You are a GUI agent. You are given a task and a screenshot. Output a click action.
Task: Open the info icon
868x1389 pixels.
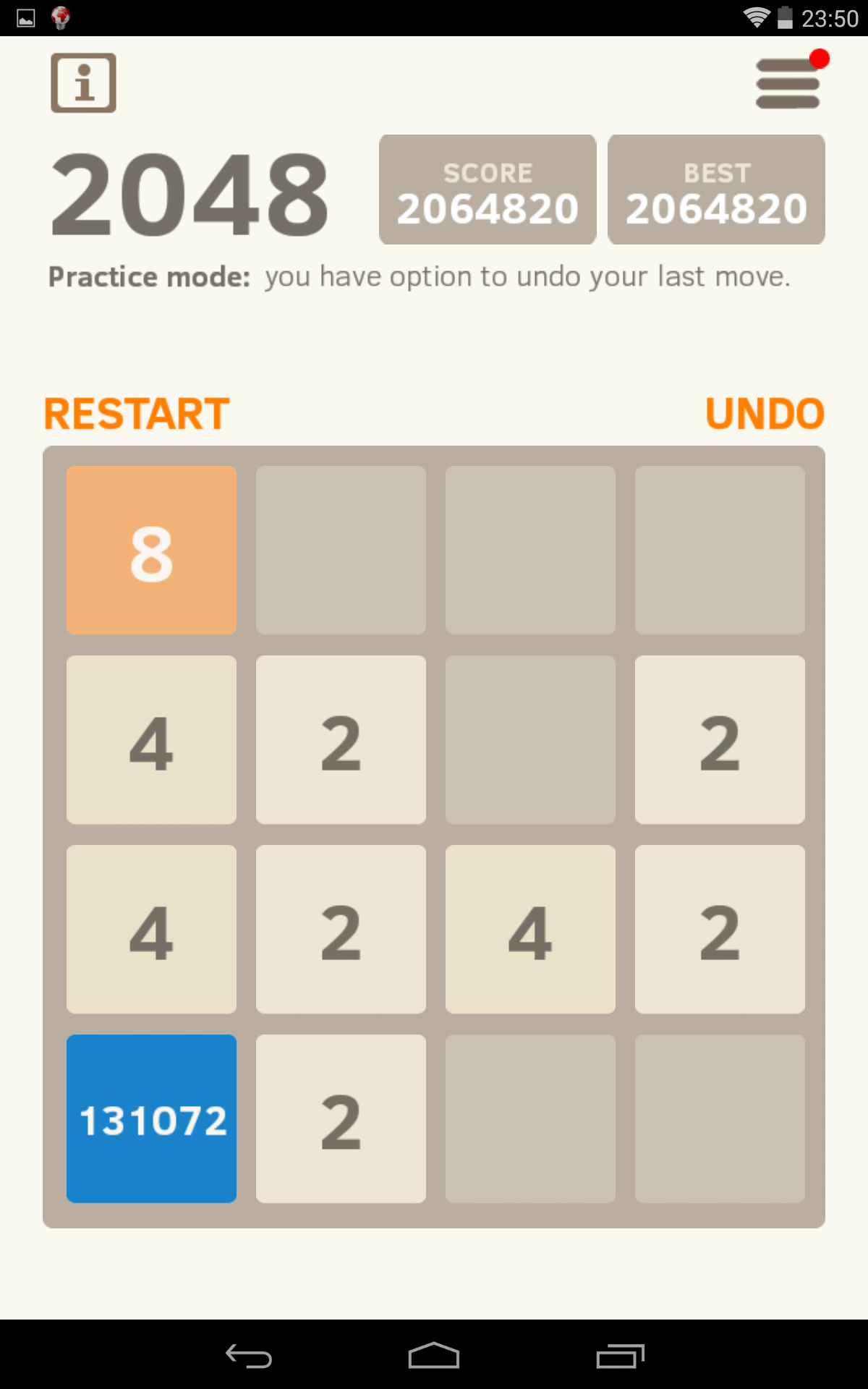click(x=83, y=82)
